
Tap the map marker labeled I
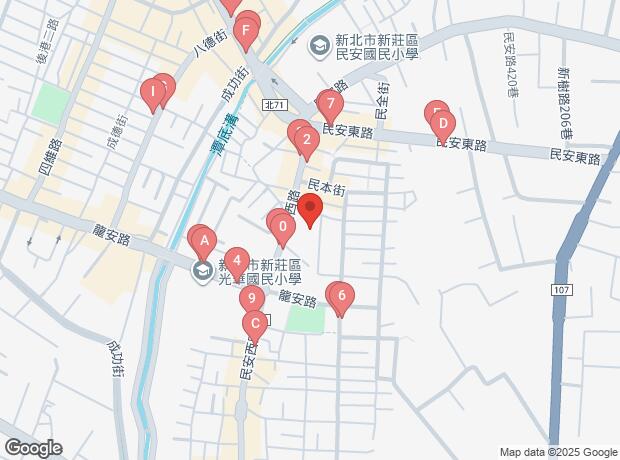pyautogui.click(x=152, y=94)
